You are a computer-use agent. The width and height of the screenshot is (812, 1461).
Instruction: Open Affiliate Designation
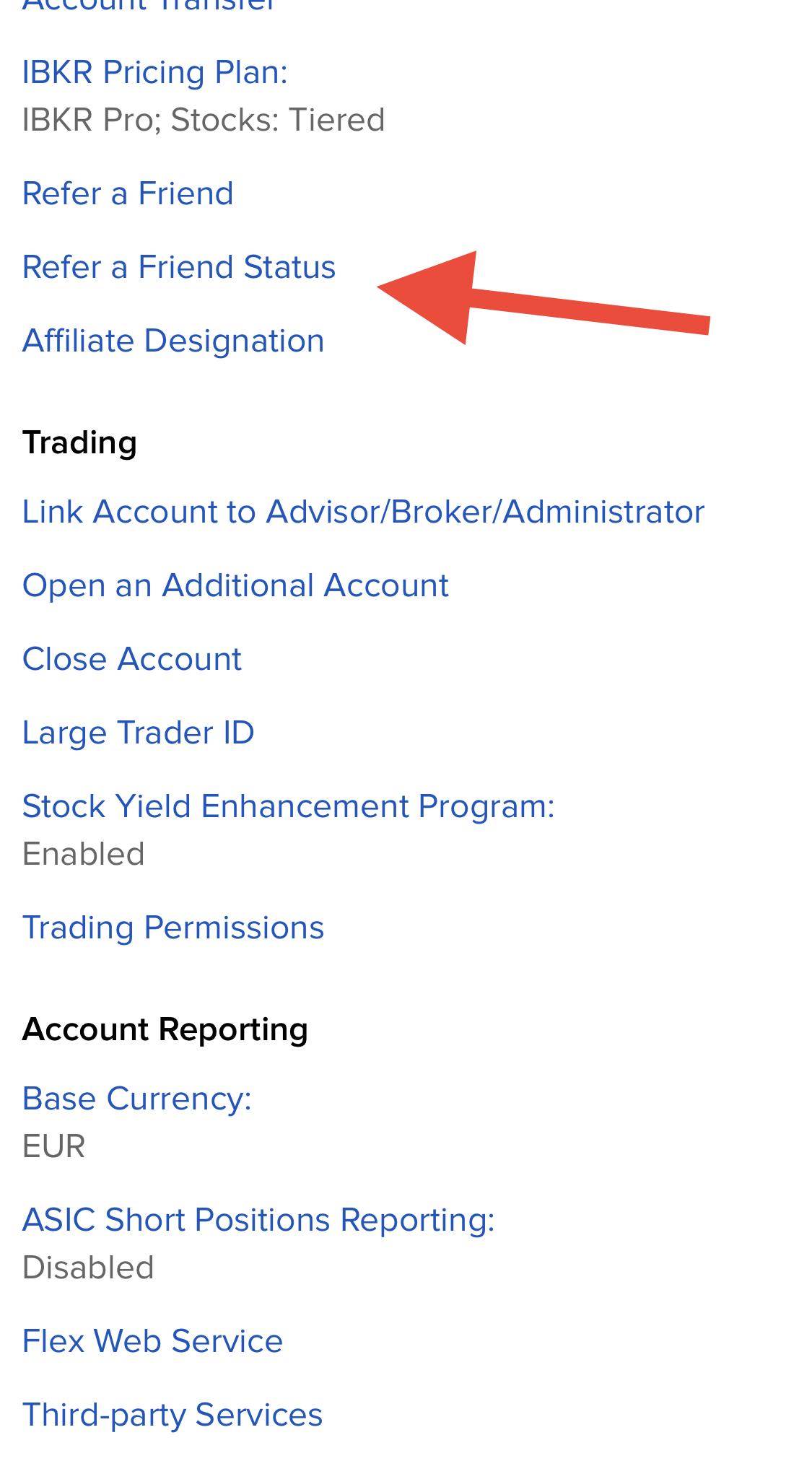pos(173,341)
